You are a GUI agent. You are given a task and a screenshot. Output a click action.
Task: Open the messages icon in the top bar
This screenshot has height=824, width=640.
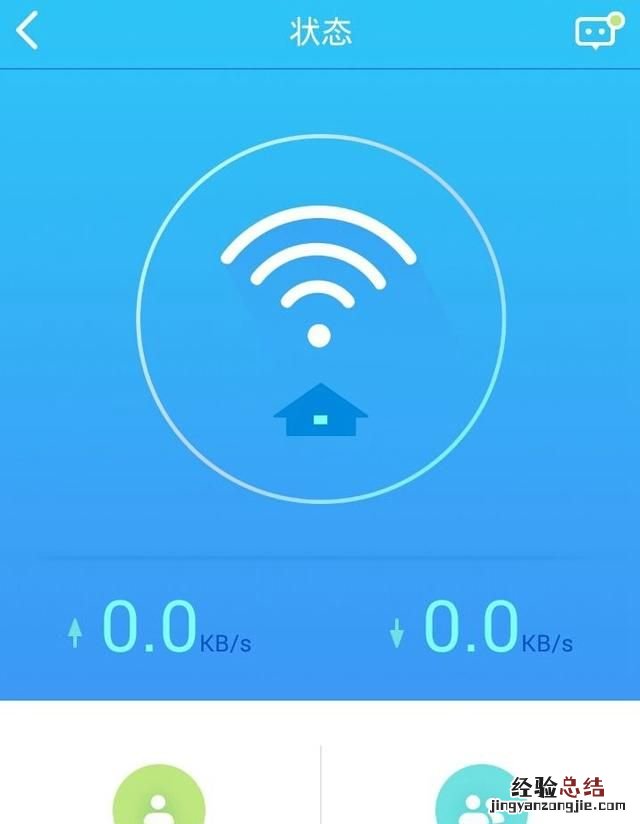coord(592,31)
